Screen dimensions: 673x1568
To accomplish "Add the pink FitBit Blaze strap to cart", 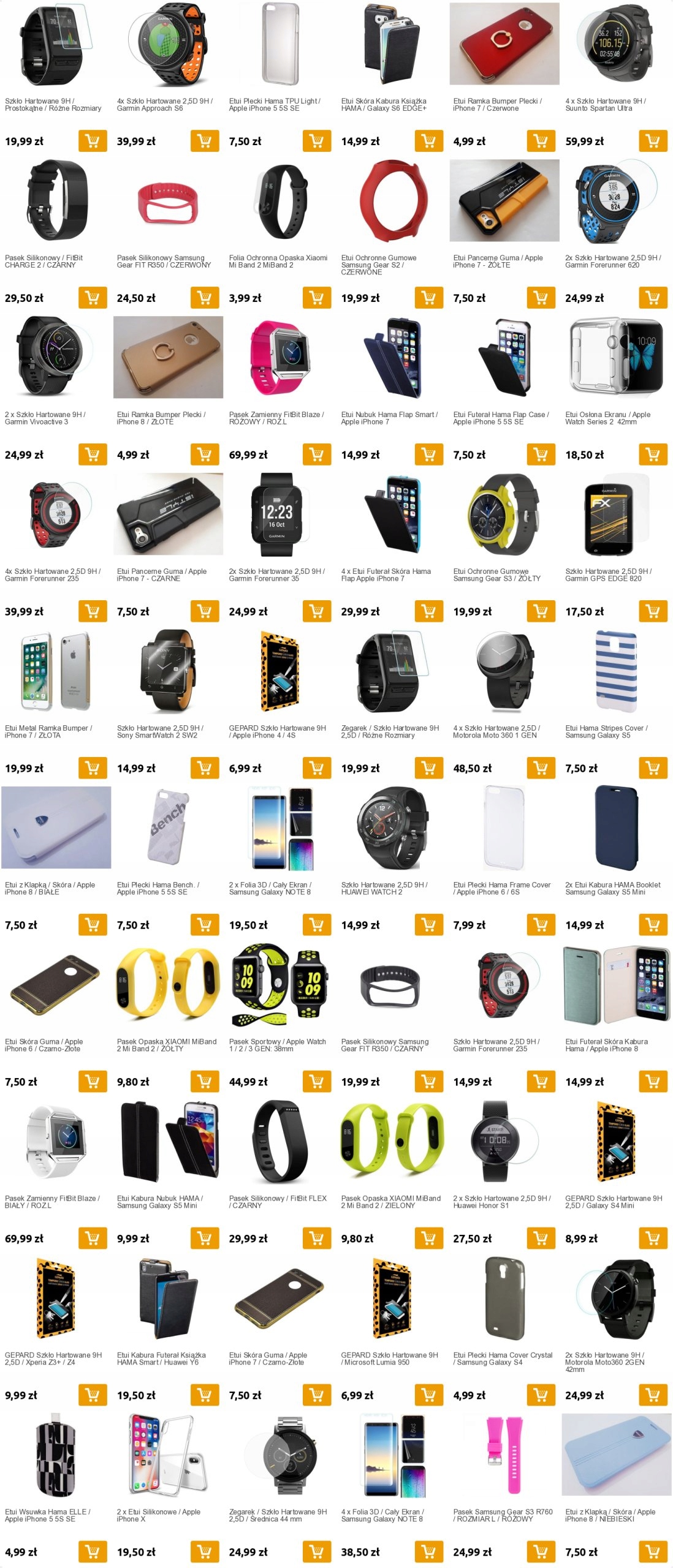I will point(317,455).
